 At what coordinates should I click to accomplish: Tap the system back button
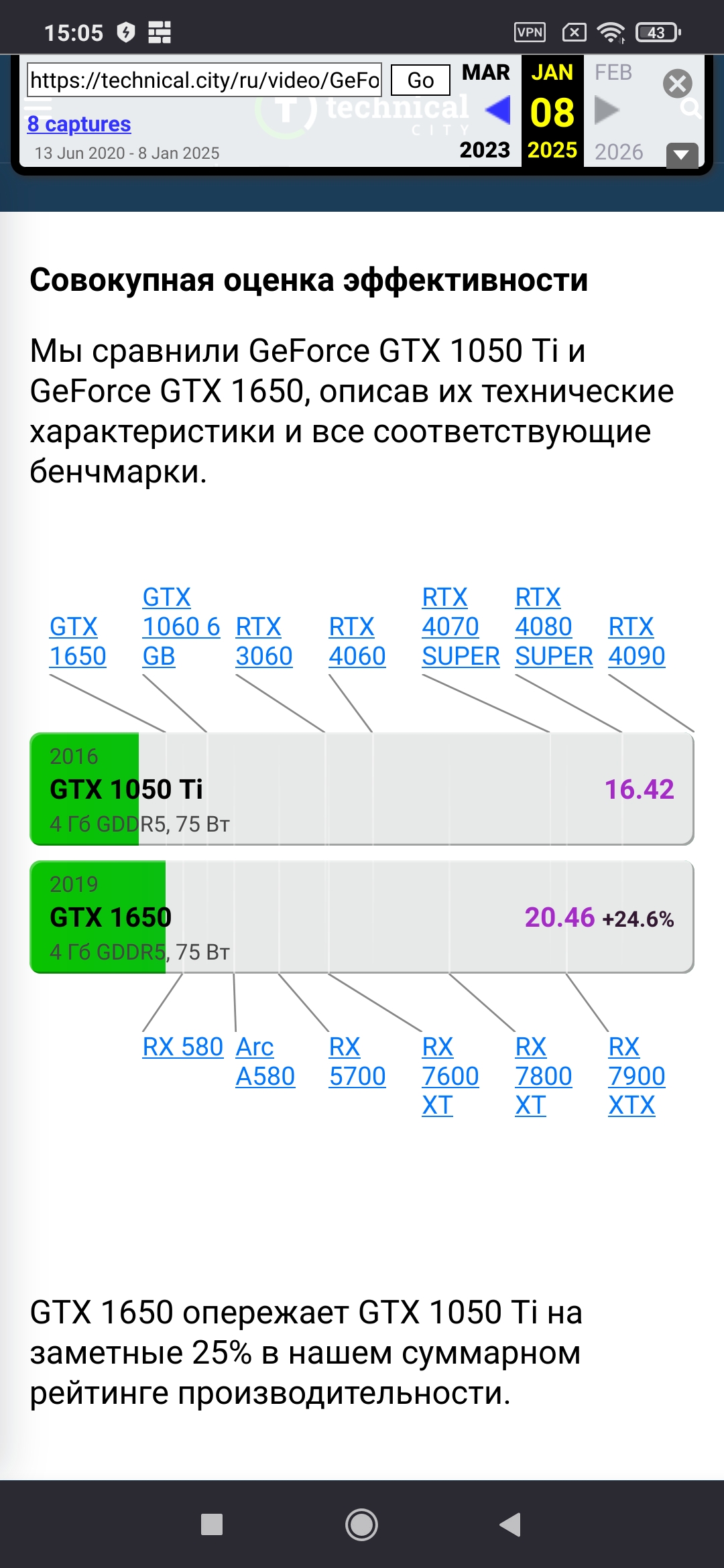[x=510, y=1524]
